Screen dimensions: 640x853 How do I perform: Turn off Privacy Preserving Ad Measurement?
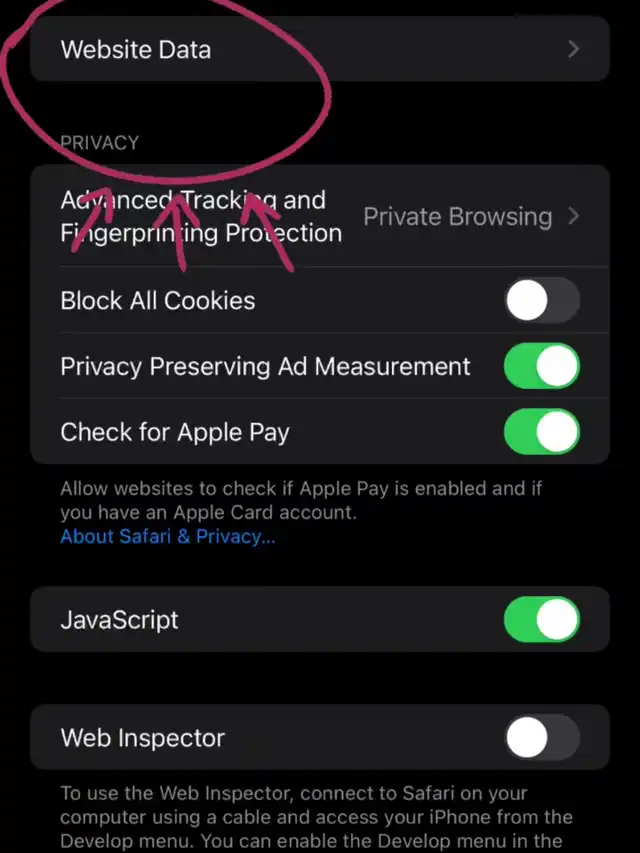pos(541,366)
